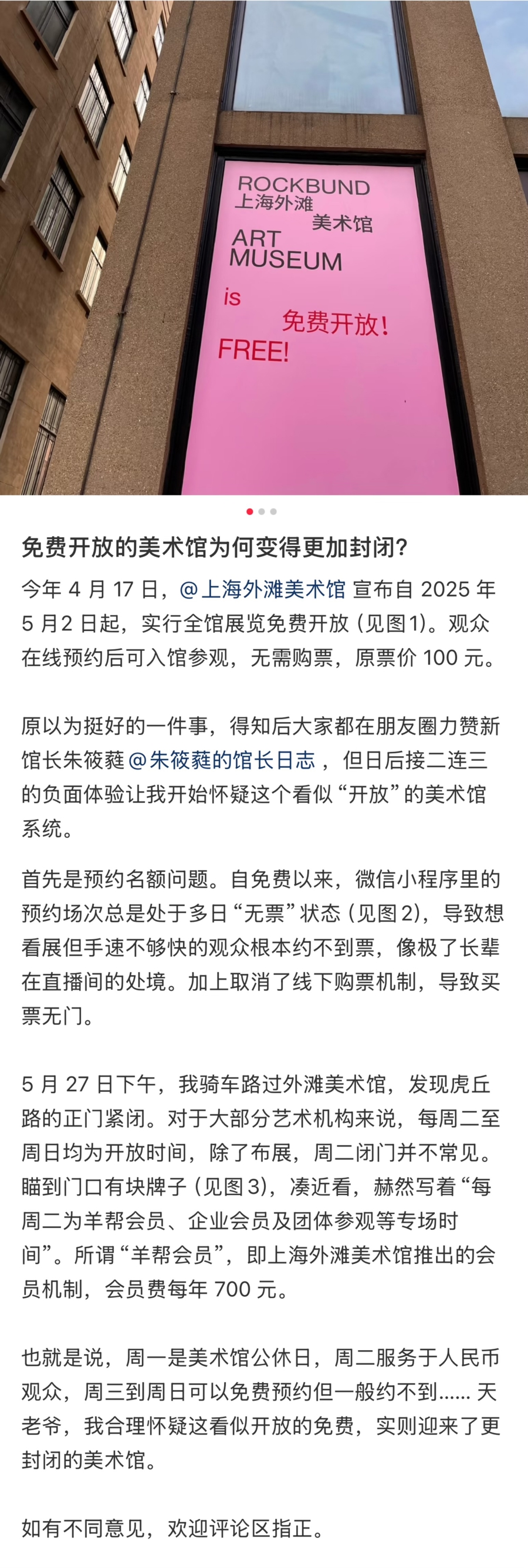
Task: Open the @上海外滩美术馆 mention link
Action: (263, 589)
